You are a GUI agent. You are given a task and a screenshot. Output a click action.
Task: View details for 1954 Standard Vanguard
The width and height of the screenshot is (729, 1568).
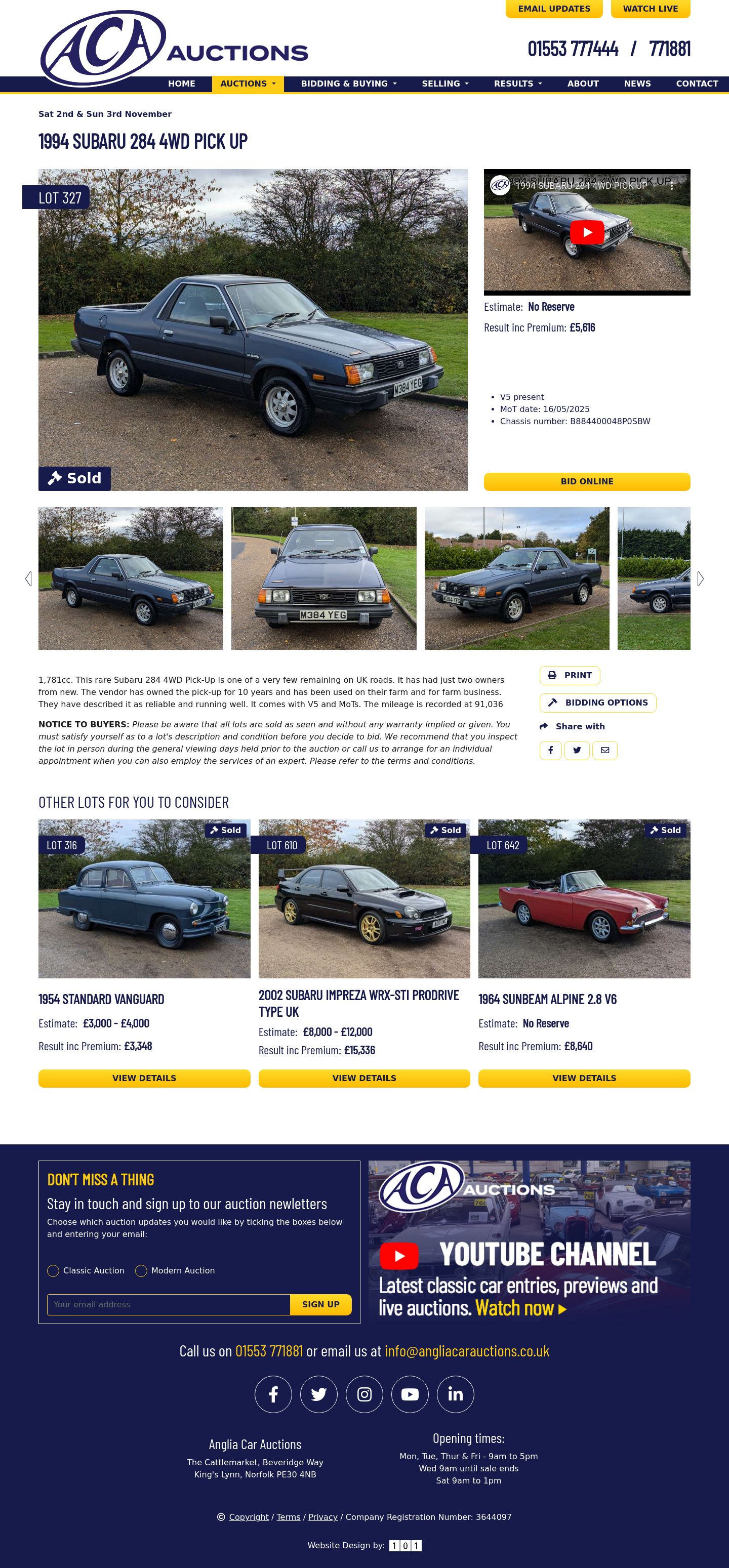tap(144, 1078)
